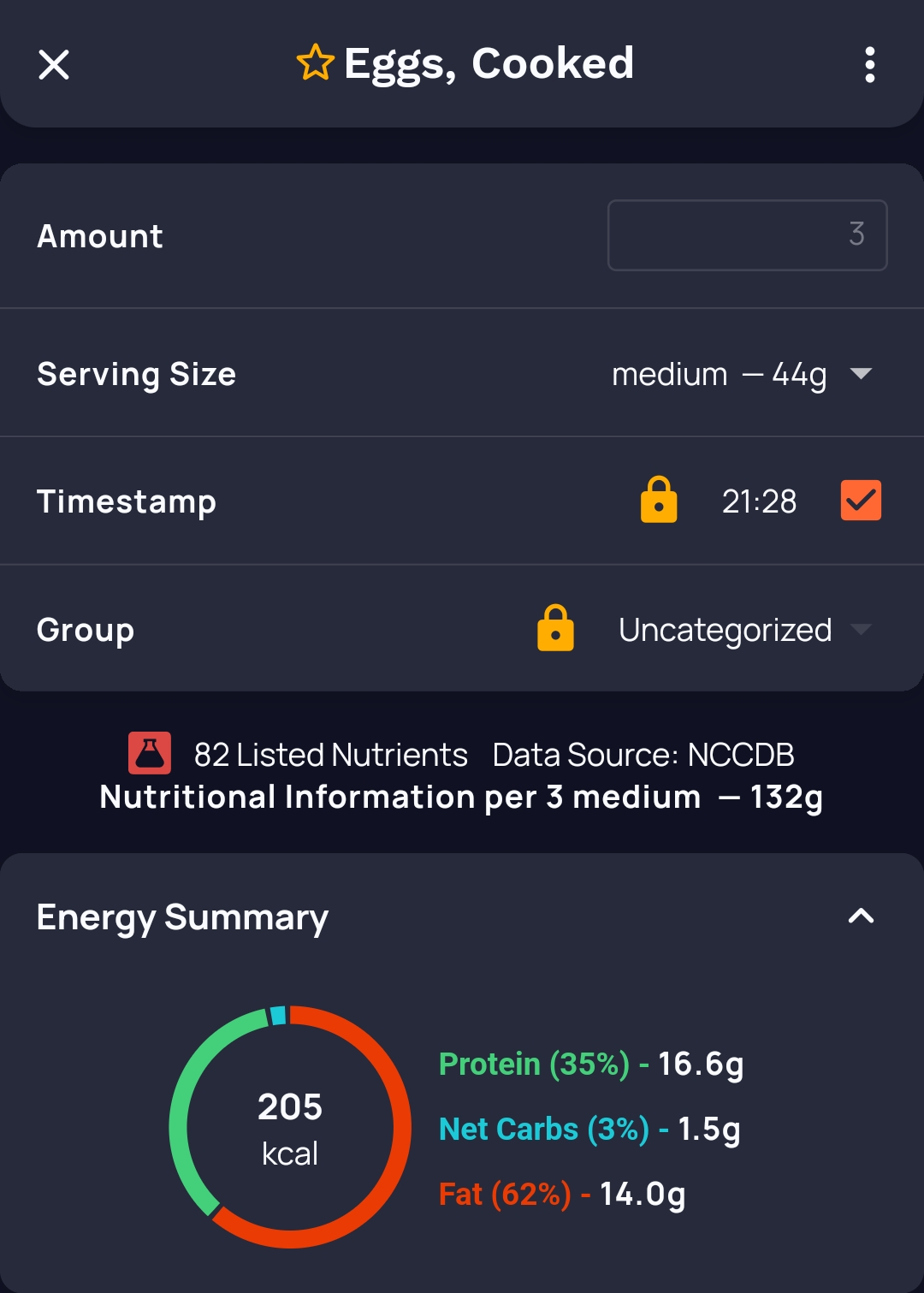This screenshot has height=1293, width=924.
Task: Edit the Amount field
Action: point(747,235)
